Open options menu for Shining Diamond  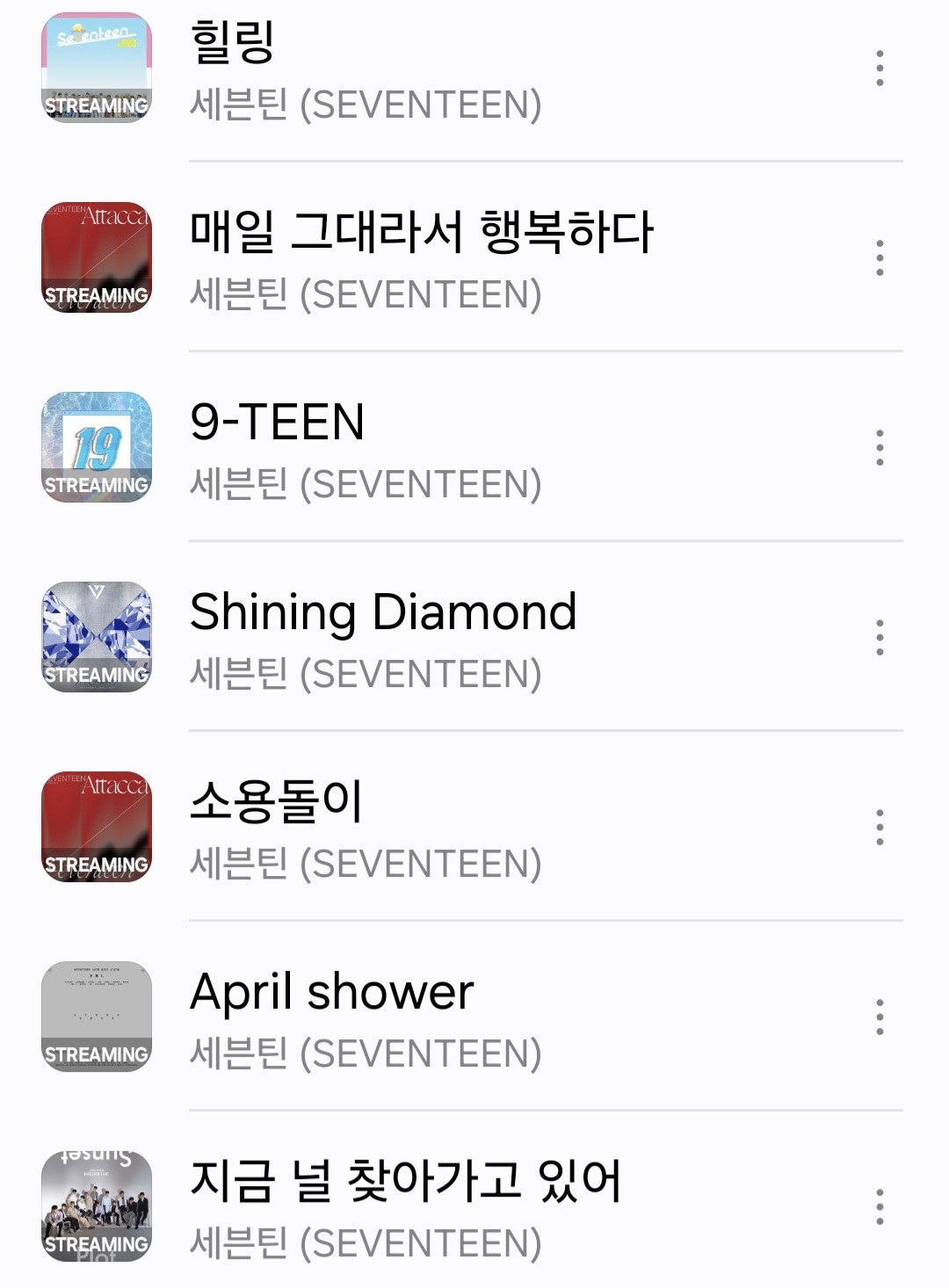[x=878, y=640]
